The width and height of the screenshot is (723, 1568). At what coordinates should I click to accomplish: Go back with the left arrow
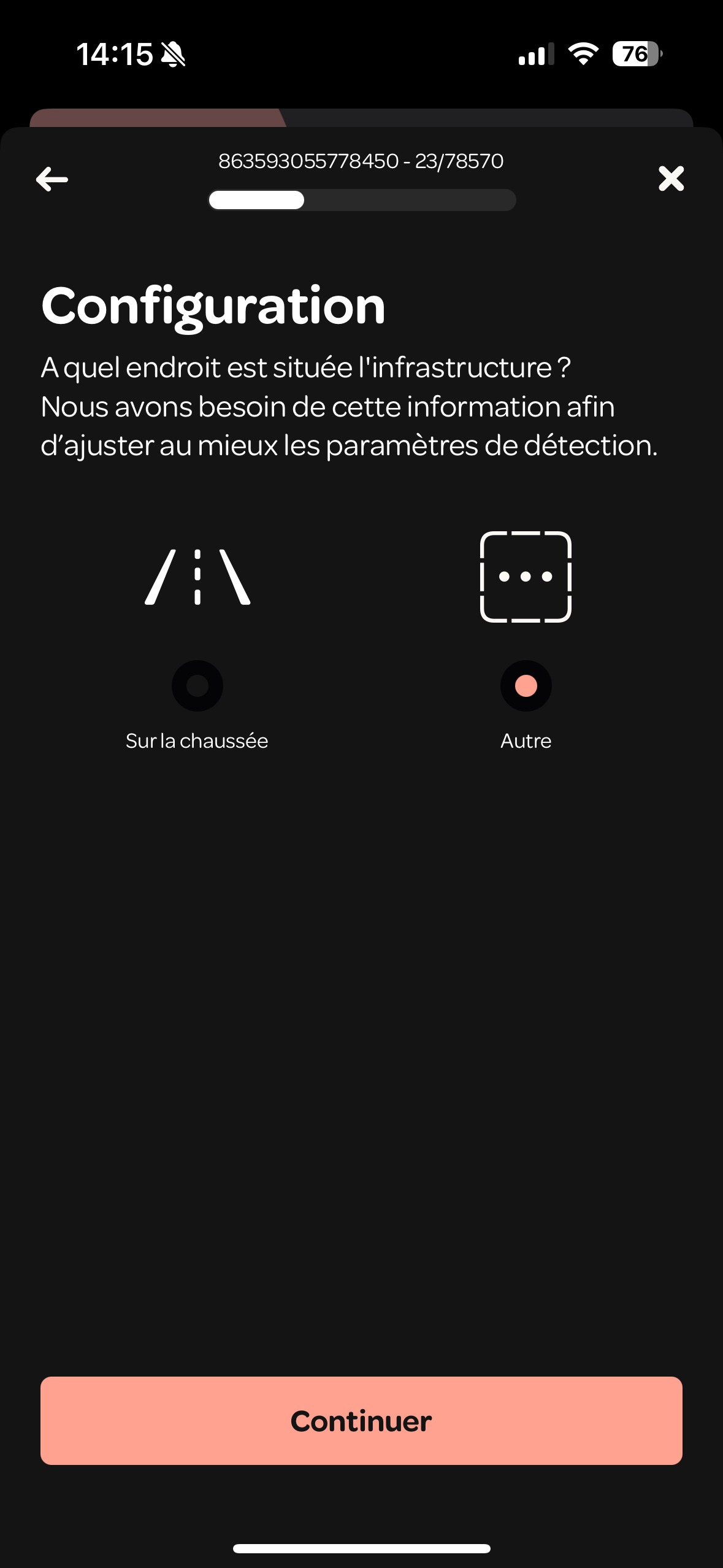point(52,179)
